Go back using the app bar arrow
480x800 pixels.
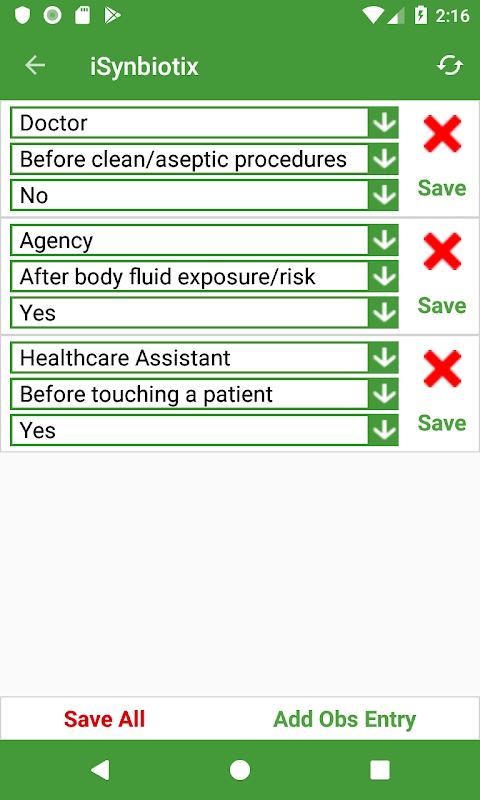pyautogui.click(x=35, y=66)
